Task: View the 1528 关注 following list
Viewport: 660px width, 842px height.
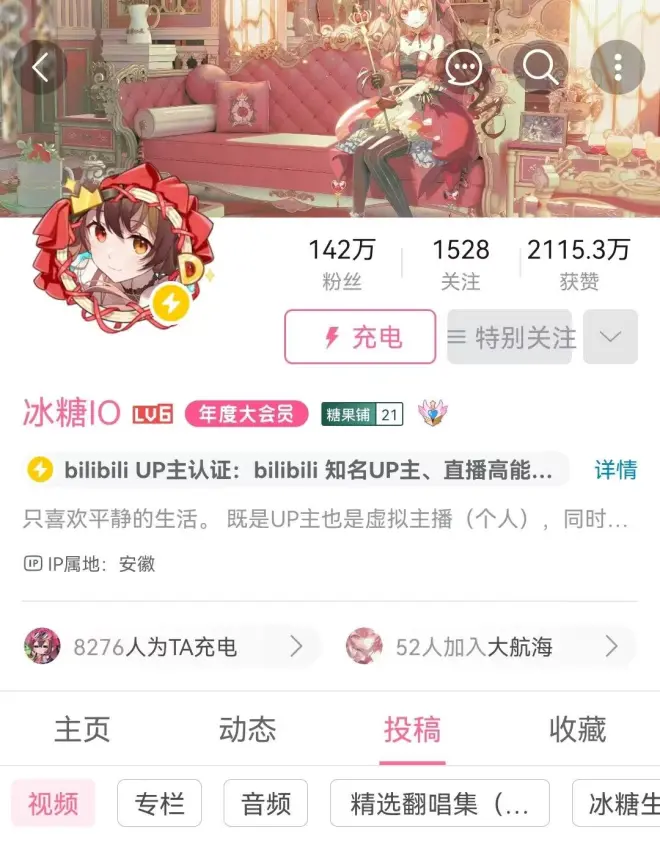Action: [460, 264]
